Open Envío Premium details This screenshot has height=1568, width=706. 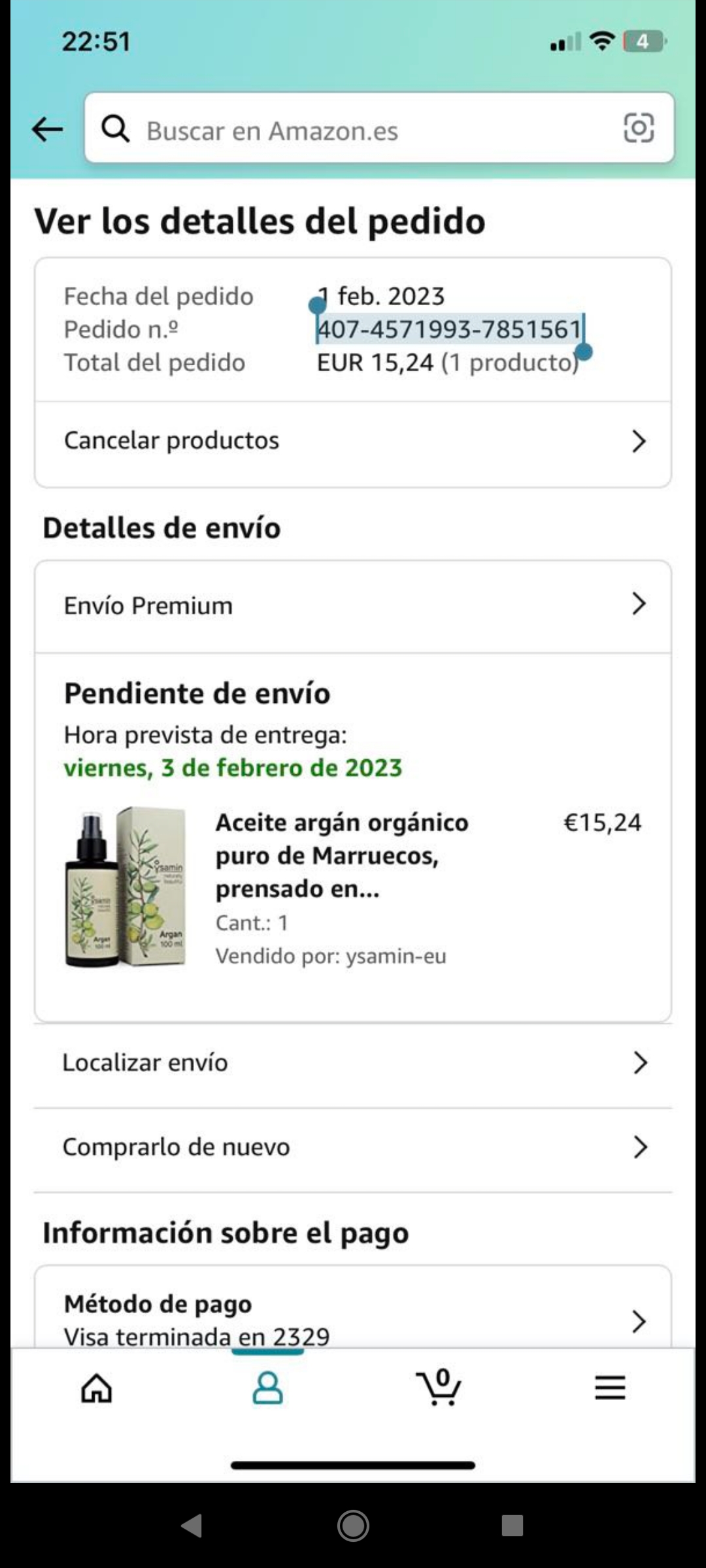pos(353,606)
